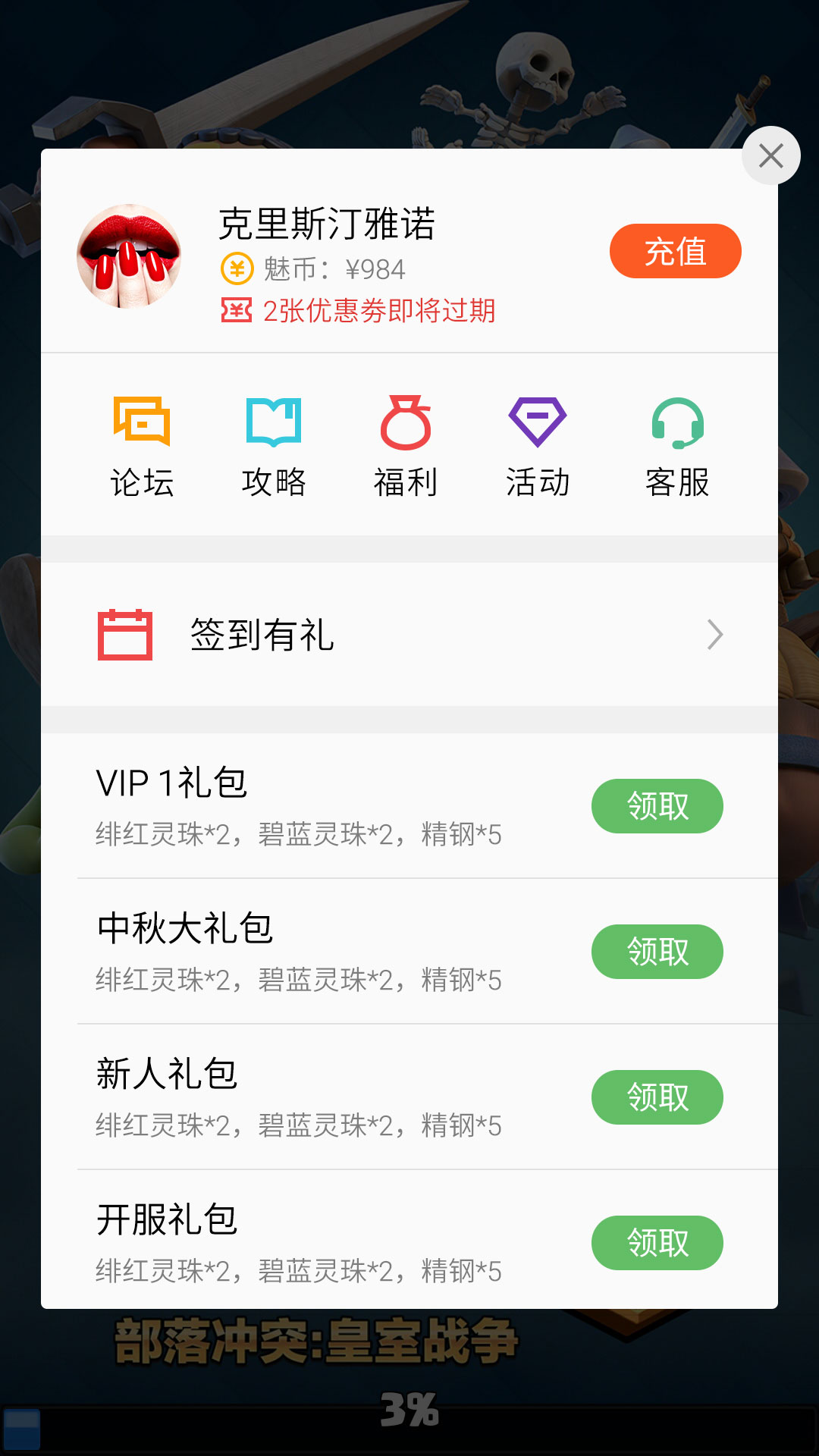
Task: Claim the 开服礼包 server launch pack
Action: (x=657, y=1243)
